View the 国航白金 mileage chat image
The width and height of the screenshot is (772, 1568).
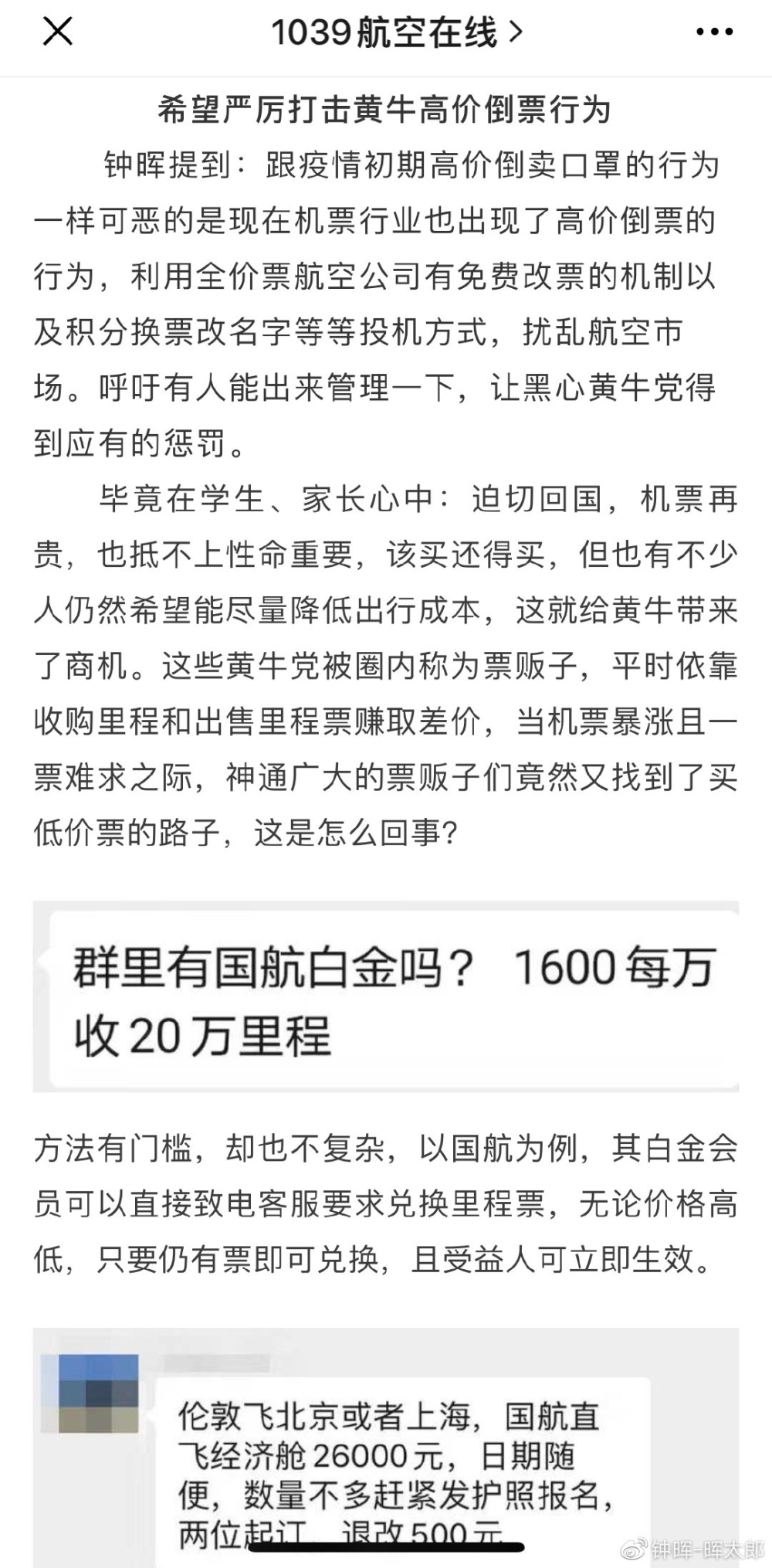386,996
